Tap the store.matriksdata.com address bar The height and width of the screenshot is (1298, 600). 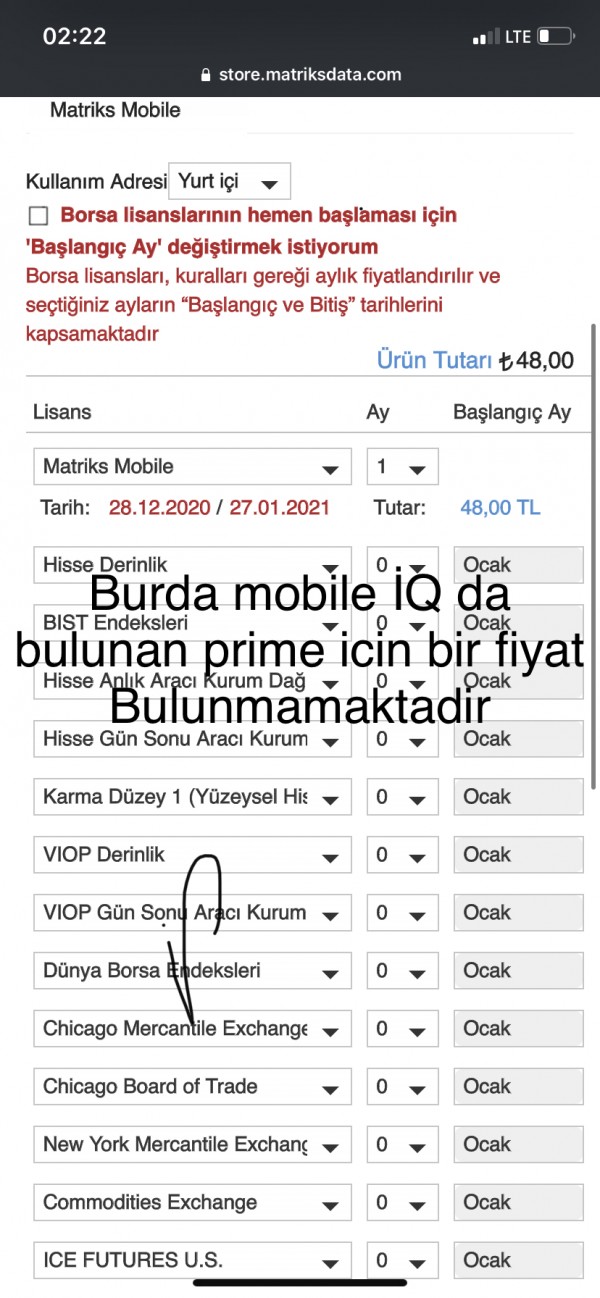click(300, 74)
